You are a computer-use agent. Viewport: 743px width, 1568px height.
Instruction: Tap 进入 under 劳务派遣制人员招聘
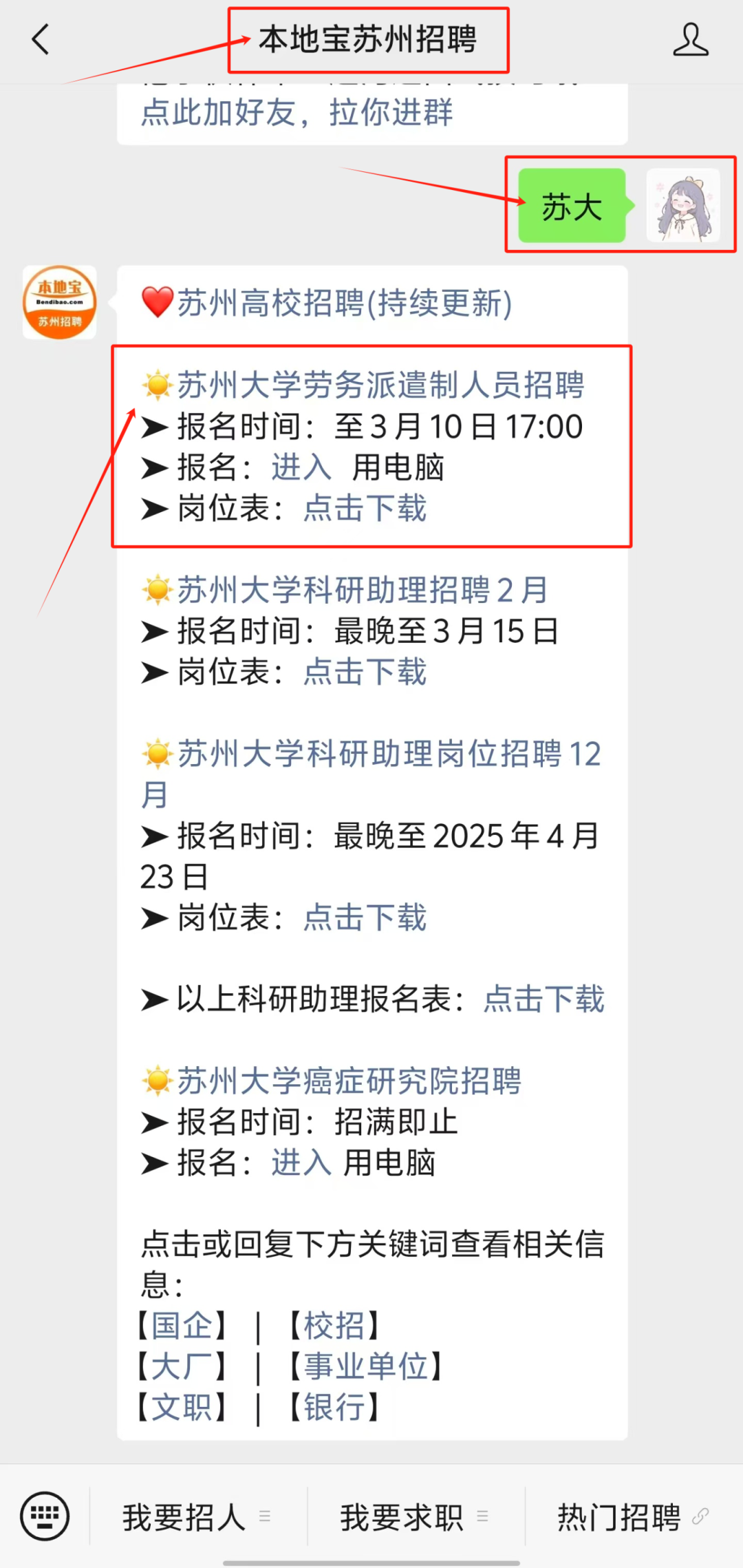click(301, 467)
